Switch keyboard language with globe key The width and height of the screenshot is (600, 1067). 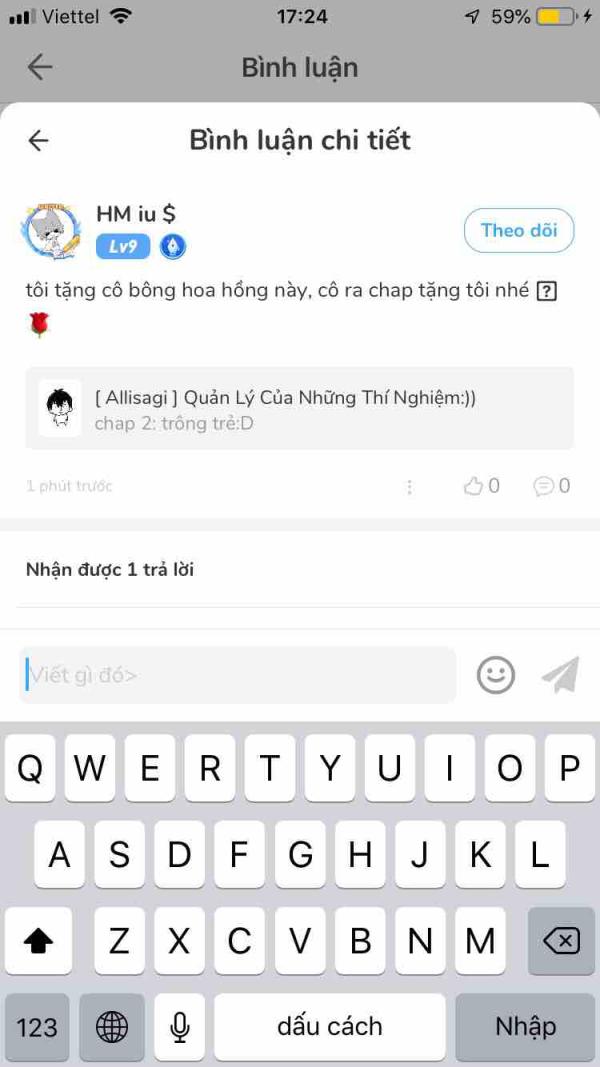pyautogui.click(x=112, y=1026)
